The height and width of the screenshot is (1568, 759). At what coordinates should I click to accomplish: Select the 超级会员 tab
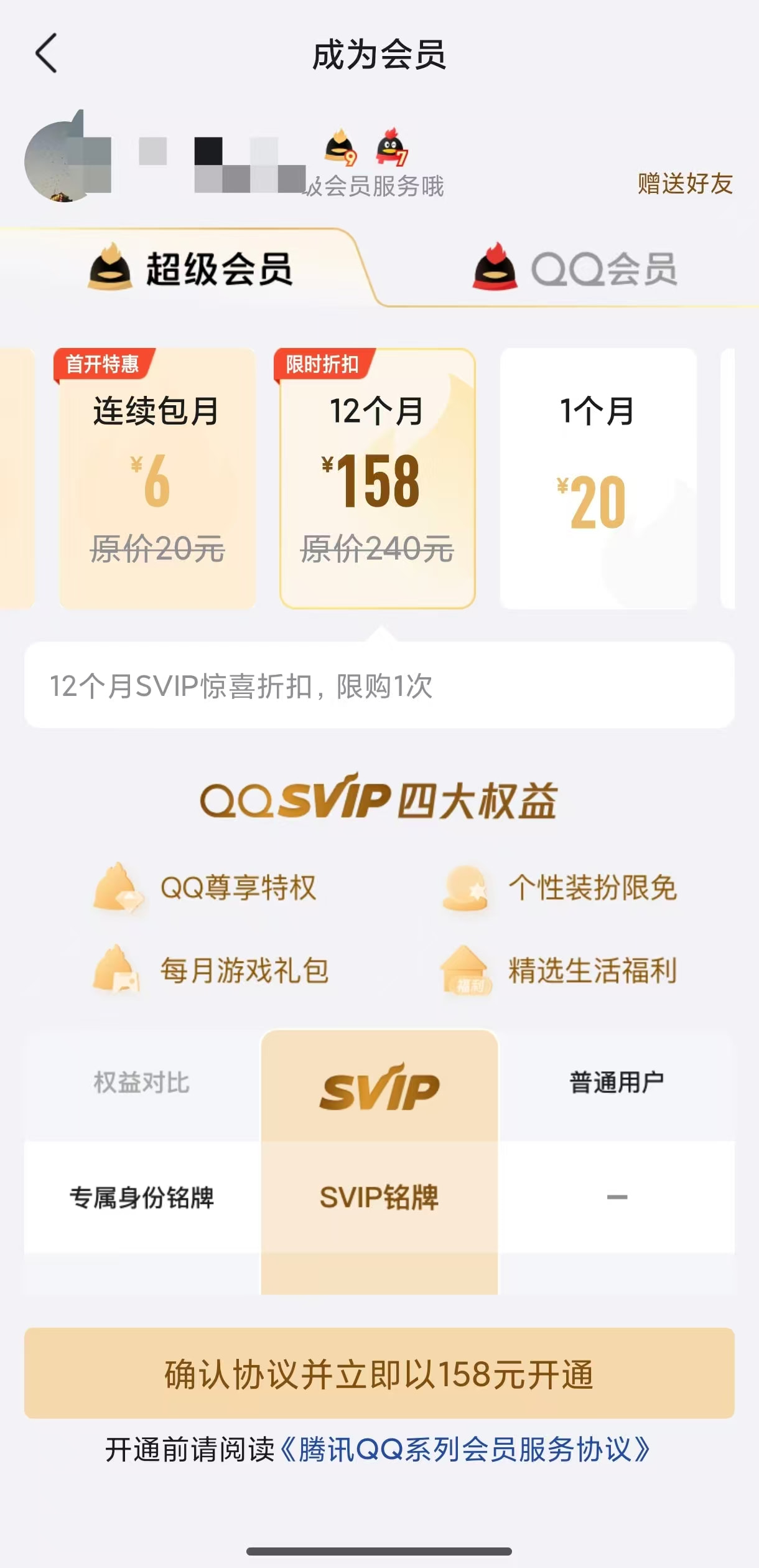[x=190, y=269]
